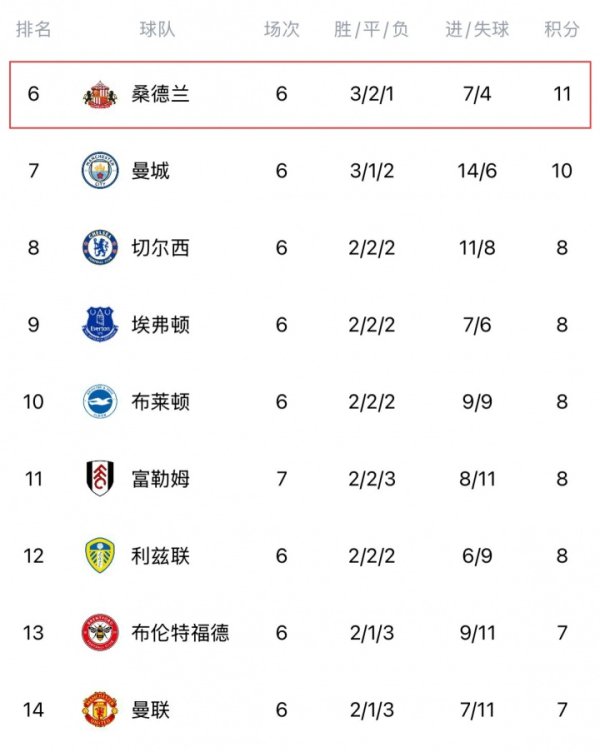The height and width of the screenshot is (752, 600).
Task: Open the 曼城 team row
Action: pos(150,171)
